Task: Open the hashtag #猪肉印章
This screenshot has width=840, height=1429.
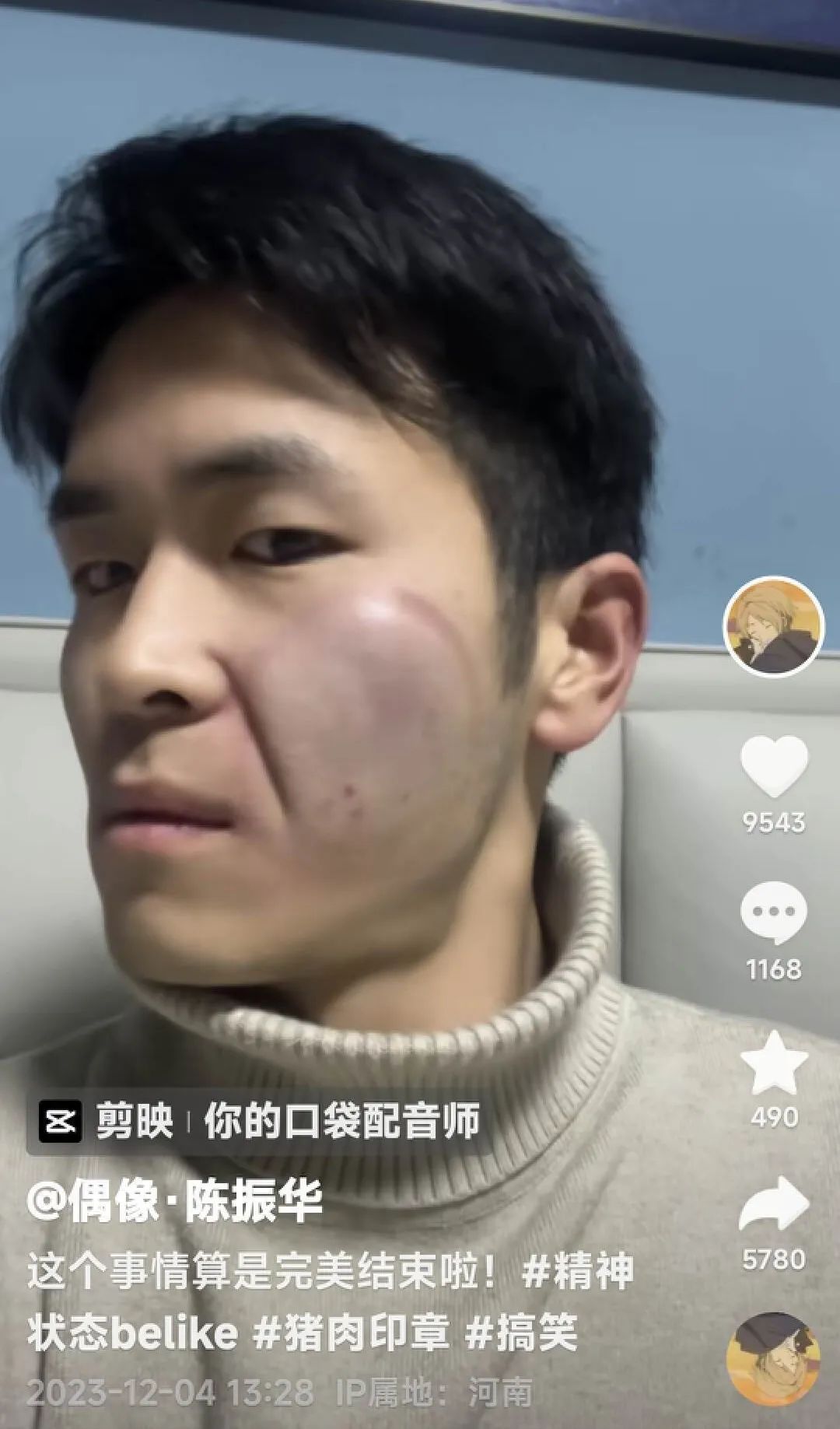Action: [x=352, y=1334]
